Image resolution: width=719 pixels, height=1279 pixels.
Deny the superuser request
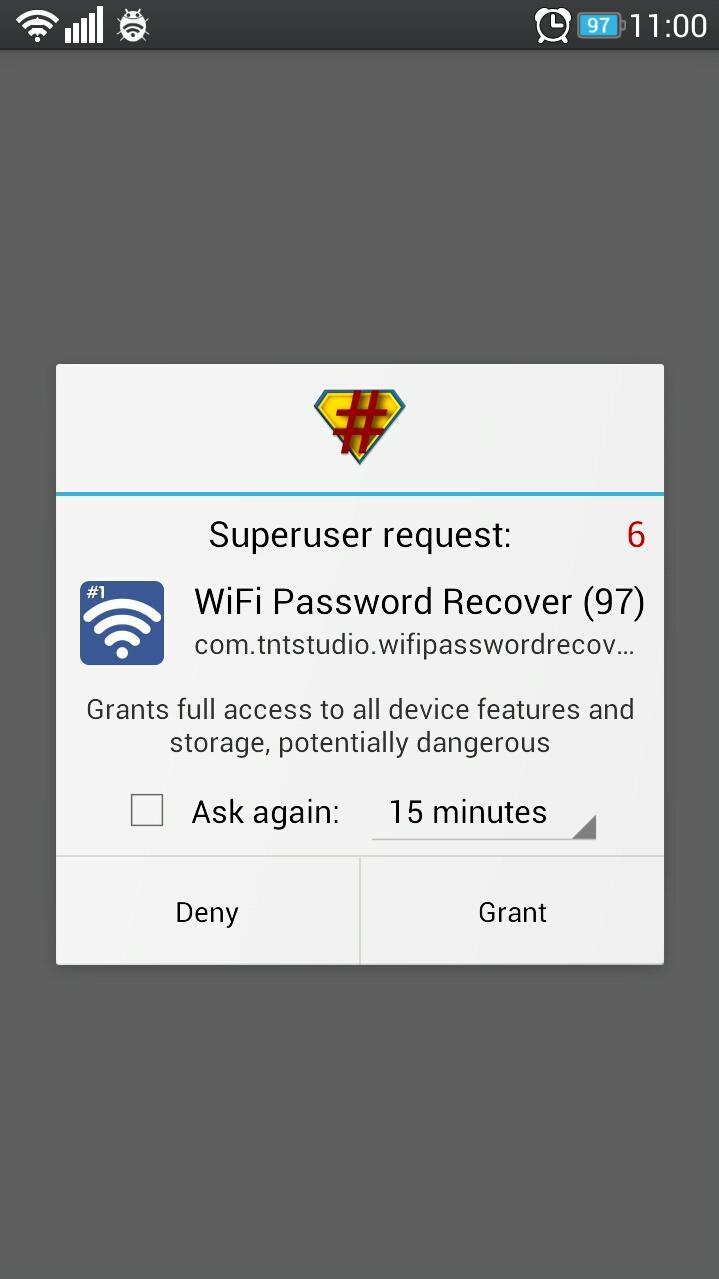coord(207,912)
